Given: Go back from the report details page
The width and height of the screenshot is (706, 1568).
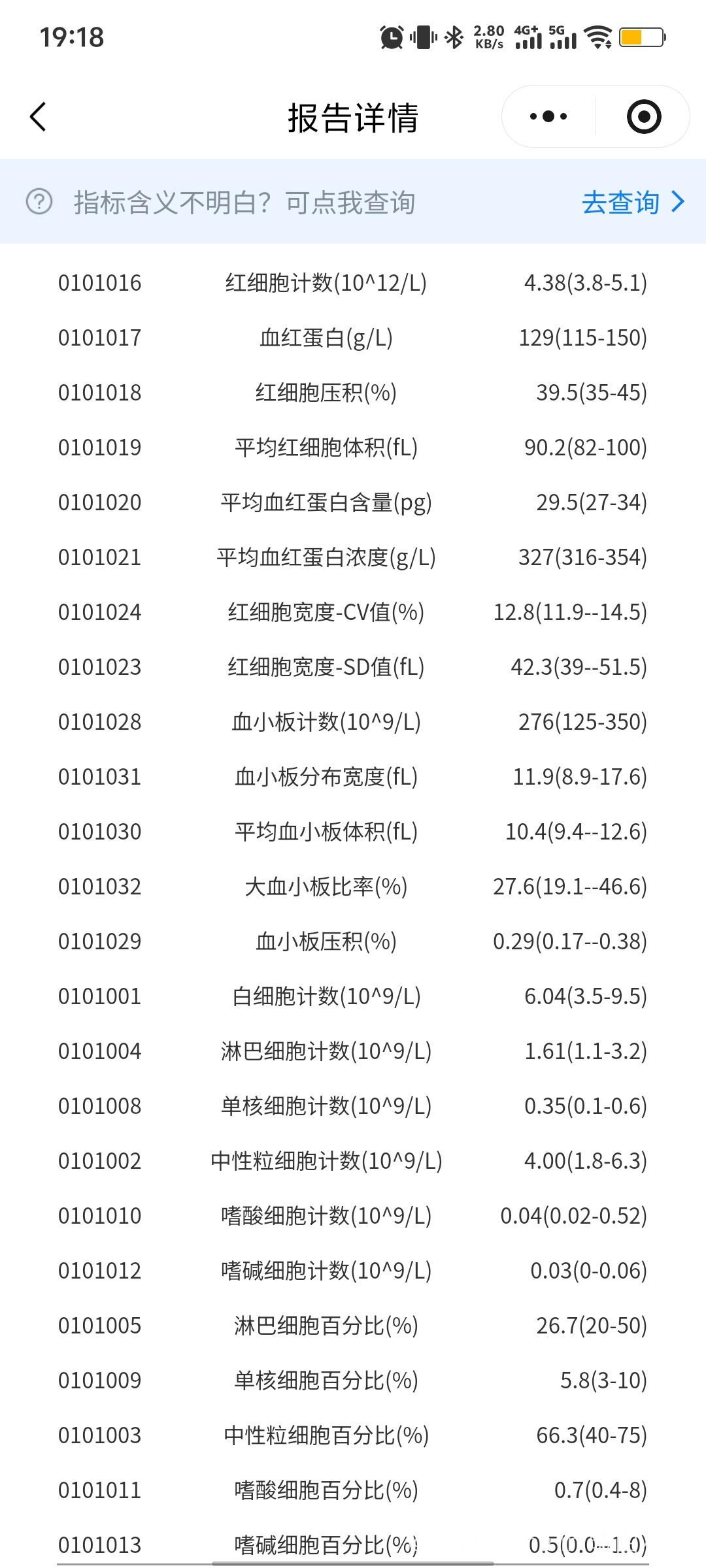Looking at the screenshot, I should tap(39, 117).
